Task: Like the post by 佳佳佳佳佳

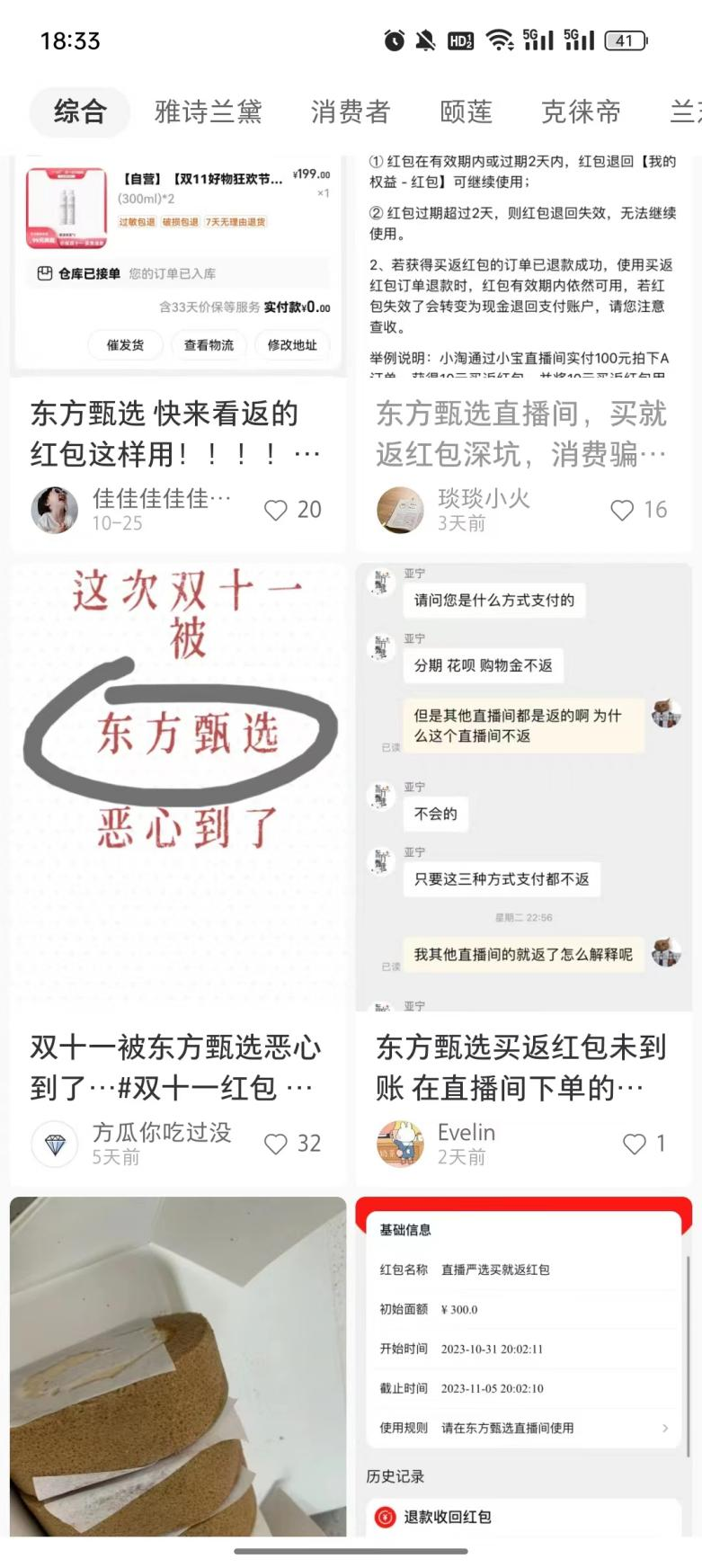Action: (x=276, y=511)
